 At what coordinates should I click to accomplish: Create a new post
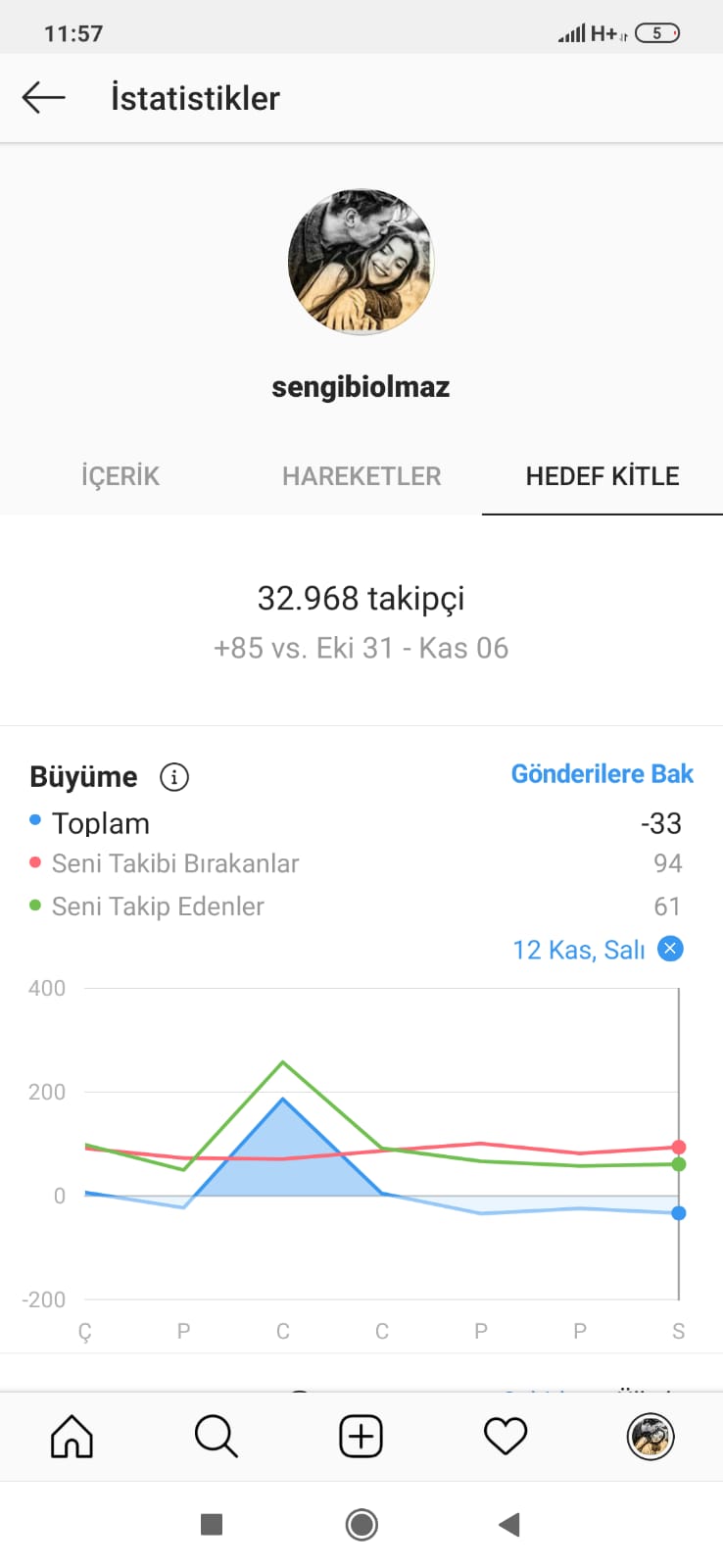pyautogui.click(x=361, y=1437)
